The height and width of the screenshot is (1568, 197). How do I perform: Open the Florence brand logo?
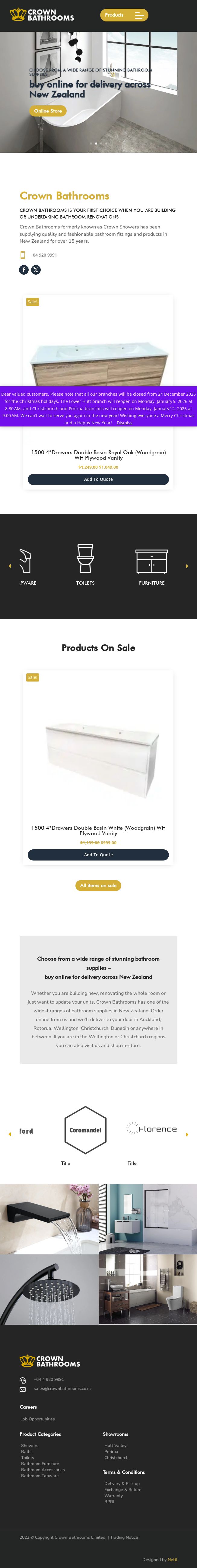pyautogui.click(x=151, y=1129)
